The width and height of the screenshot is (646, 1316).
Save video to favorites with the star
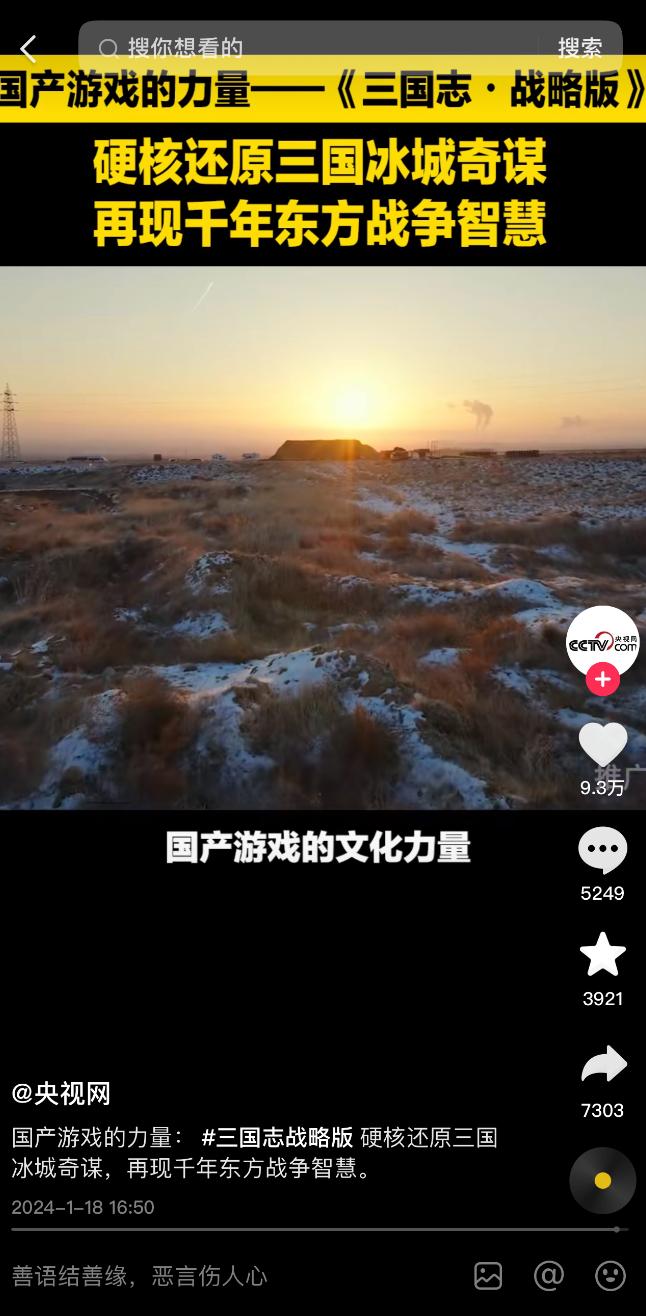(603, 954)
